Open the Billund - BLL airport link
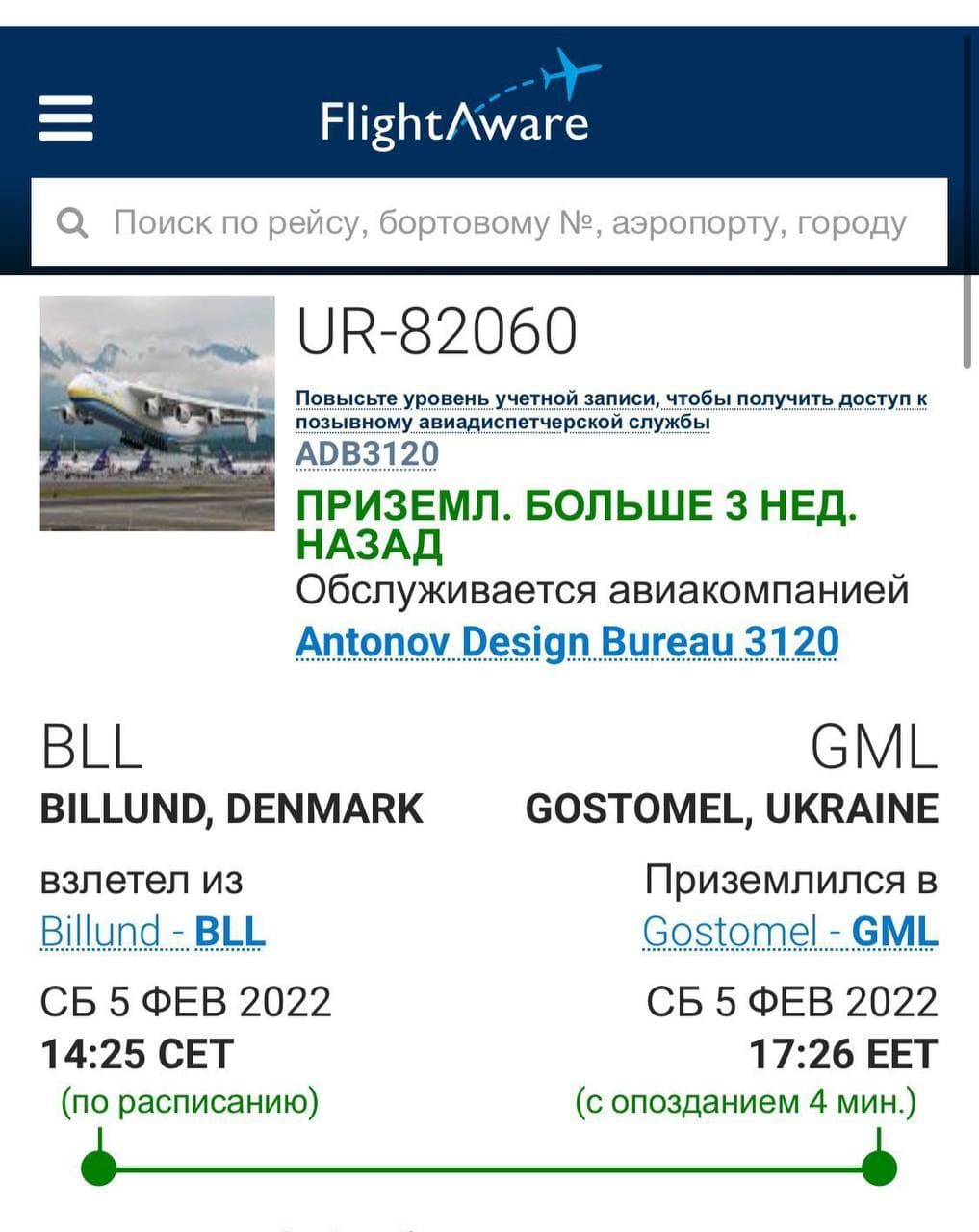 [x=152, y=932]
